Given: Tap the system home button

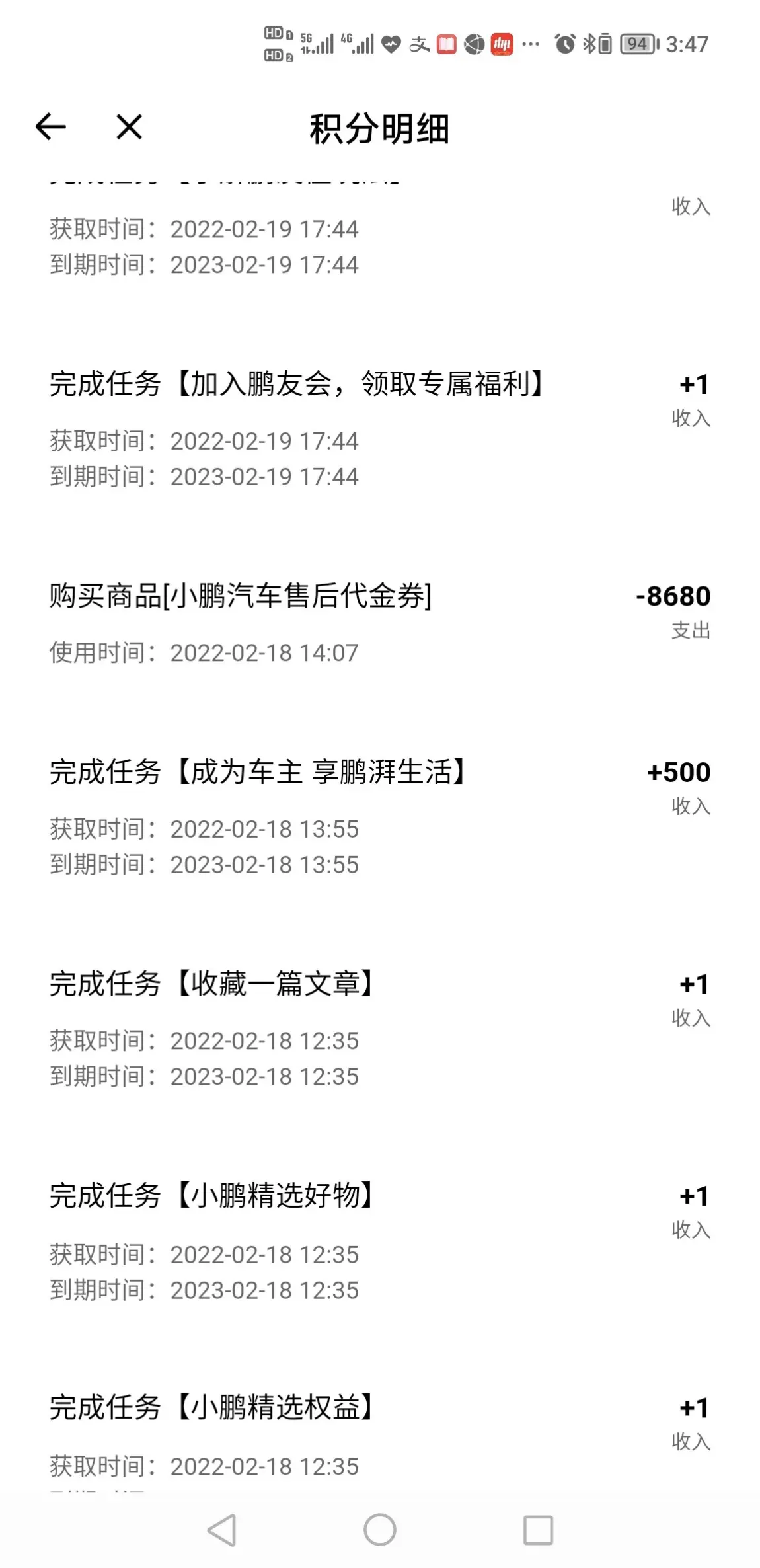Looking at the screenshot, I should (380, 1530).
